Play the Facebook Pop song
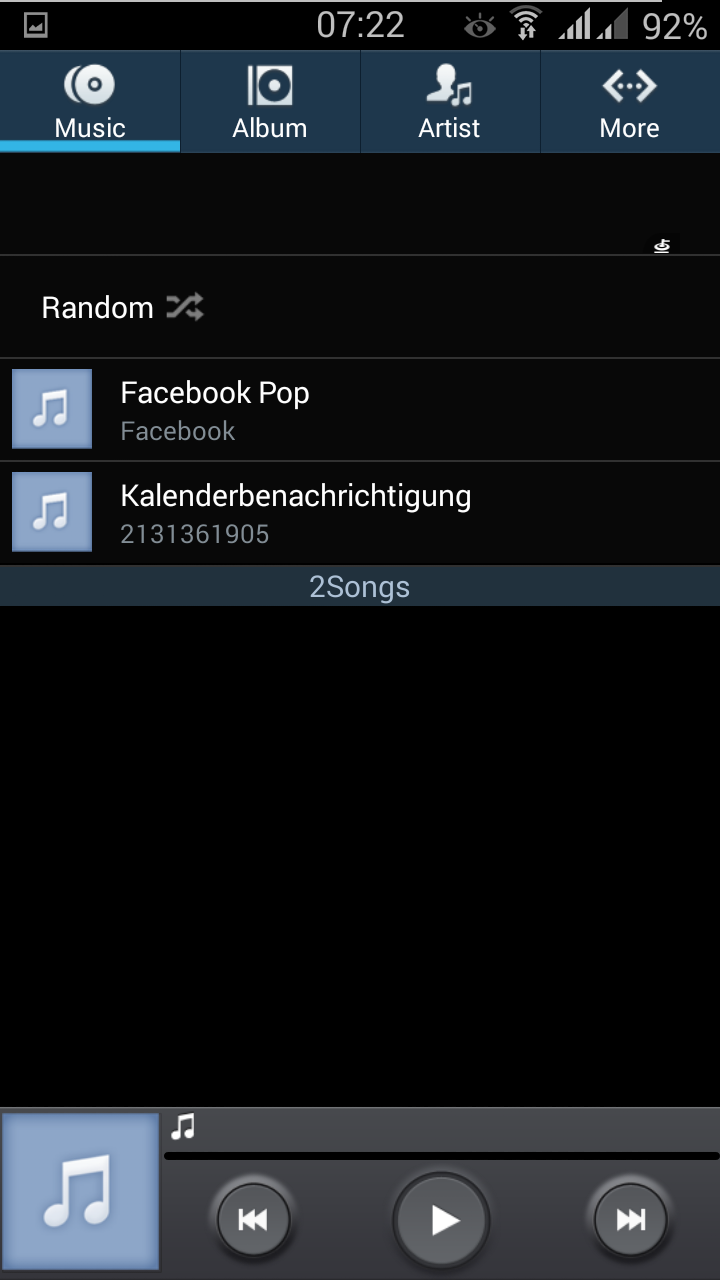720x1280 pixels. (360, 410)
